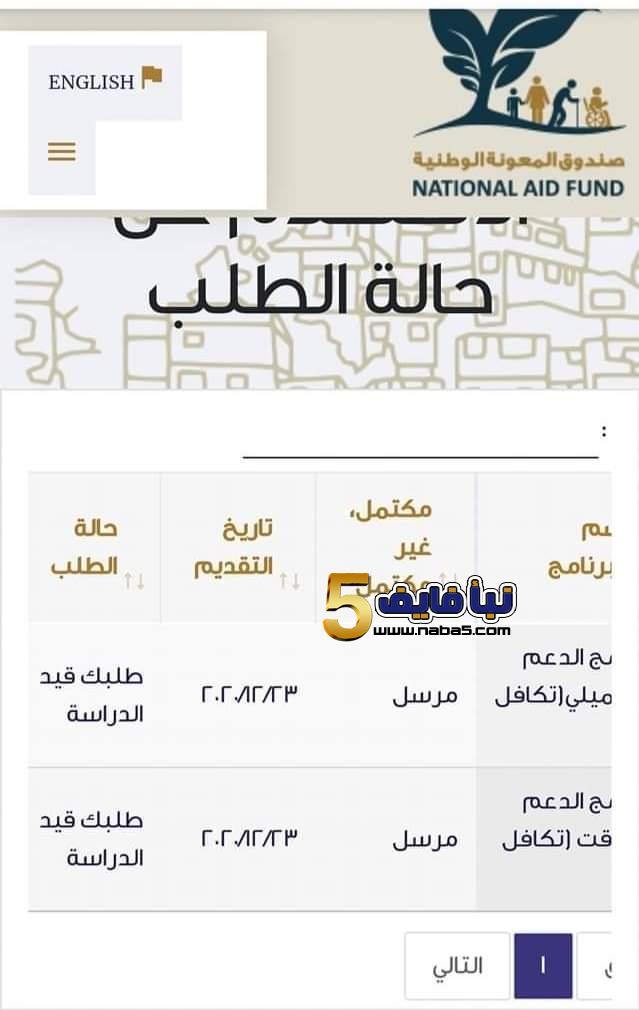The height and width of the screenshot is (1010, 639).
Task: Switch the site language to English
Action: coord(104,82)
